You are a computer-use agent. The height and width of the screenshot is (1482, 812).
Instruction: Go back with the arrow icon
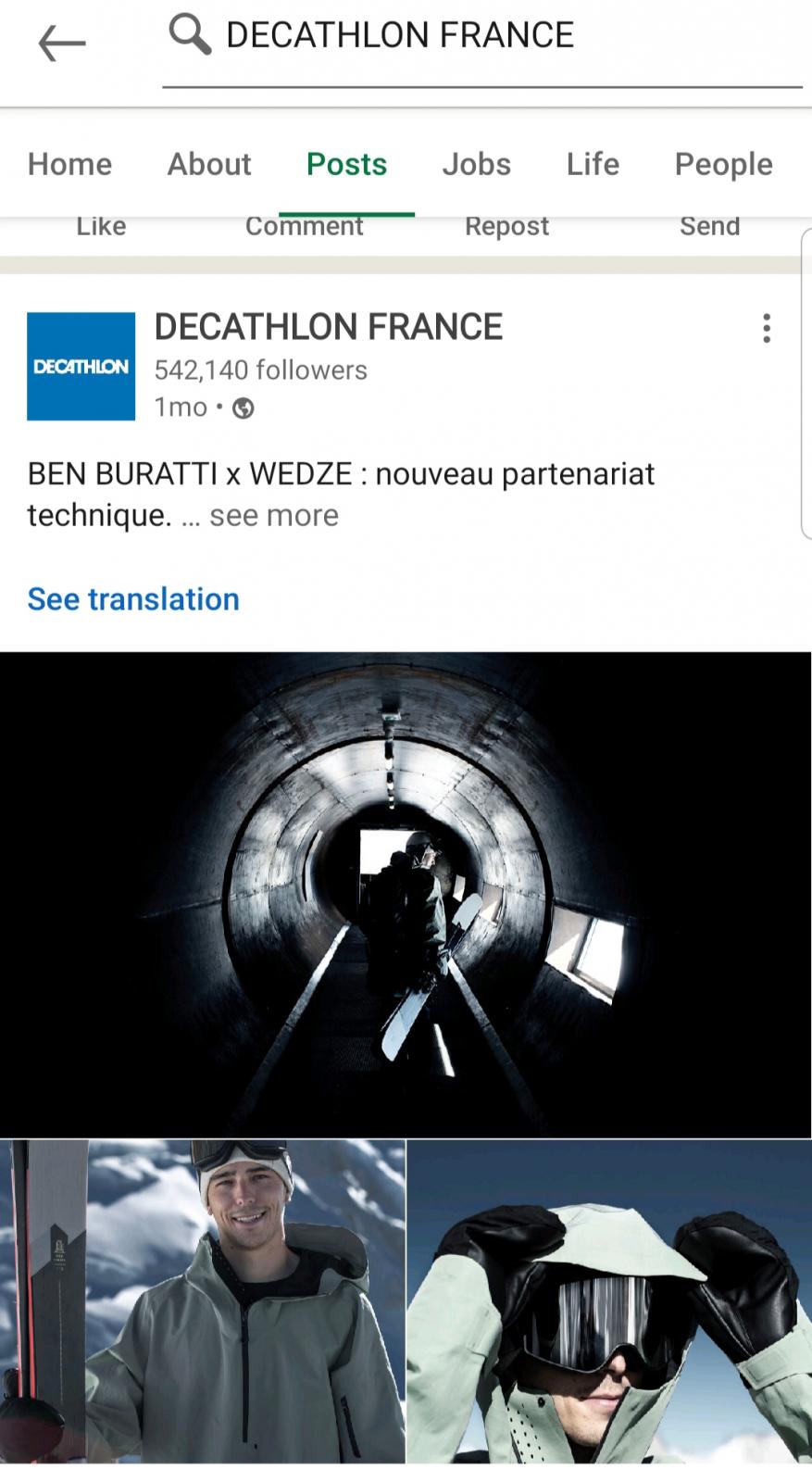62,43
